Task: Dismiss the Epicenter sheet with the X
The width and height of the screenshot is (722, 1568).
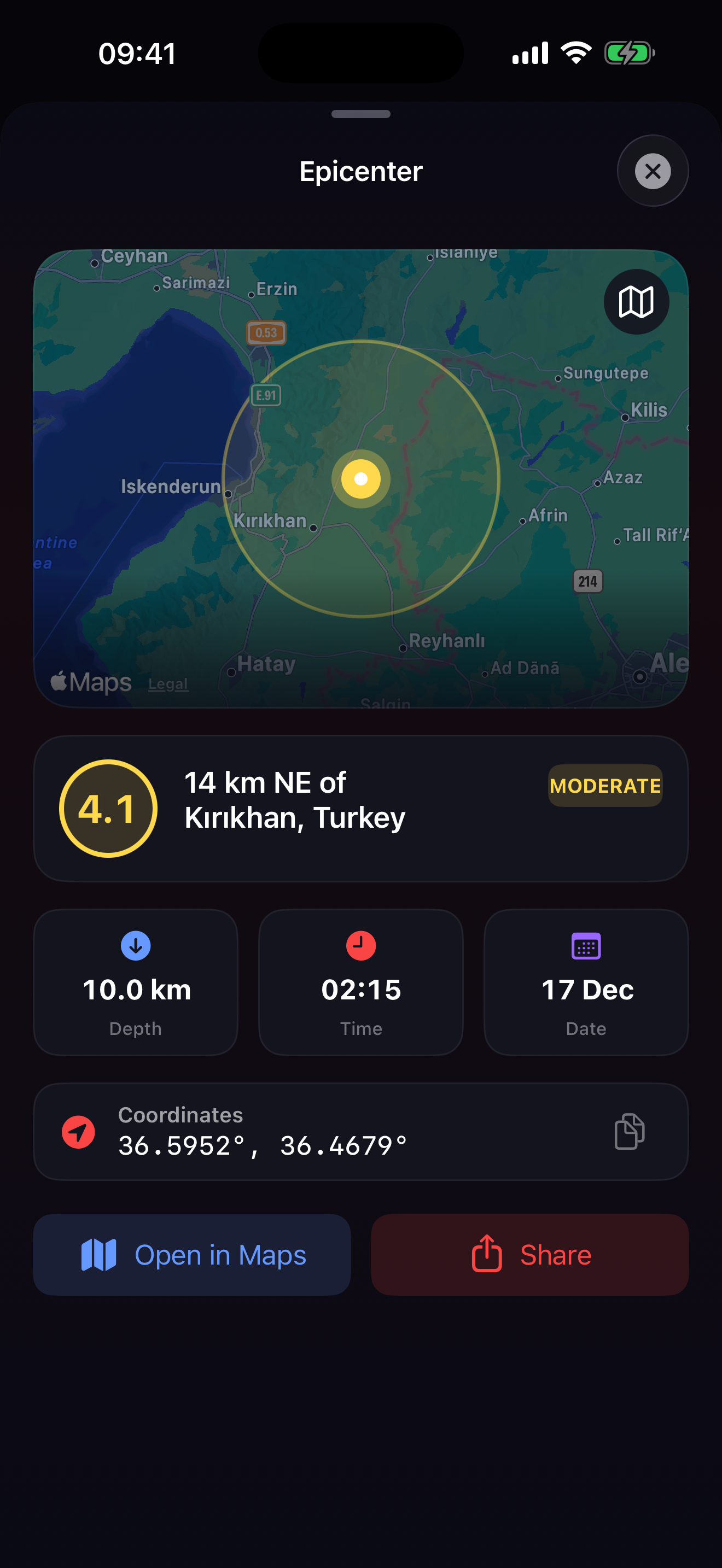Action: click(652, 171)
